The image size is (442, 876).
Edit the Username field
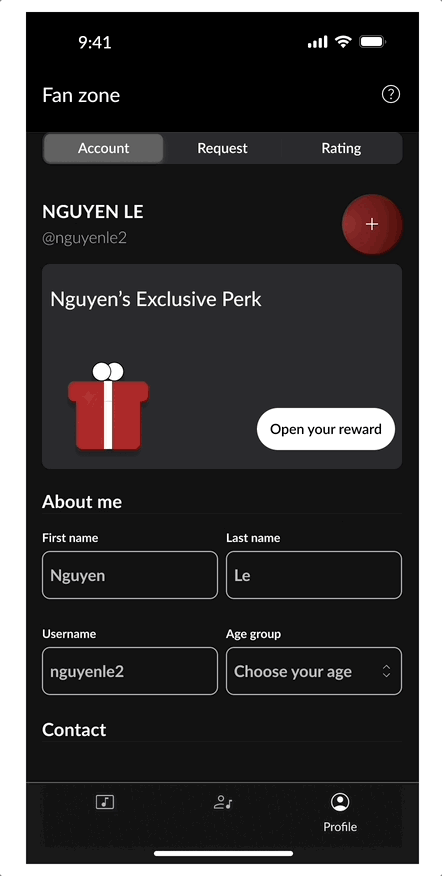click(x=130, y=671)
